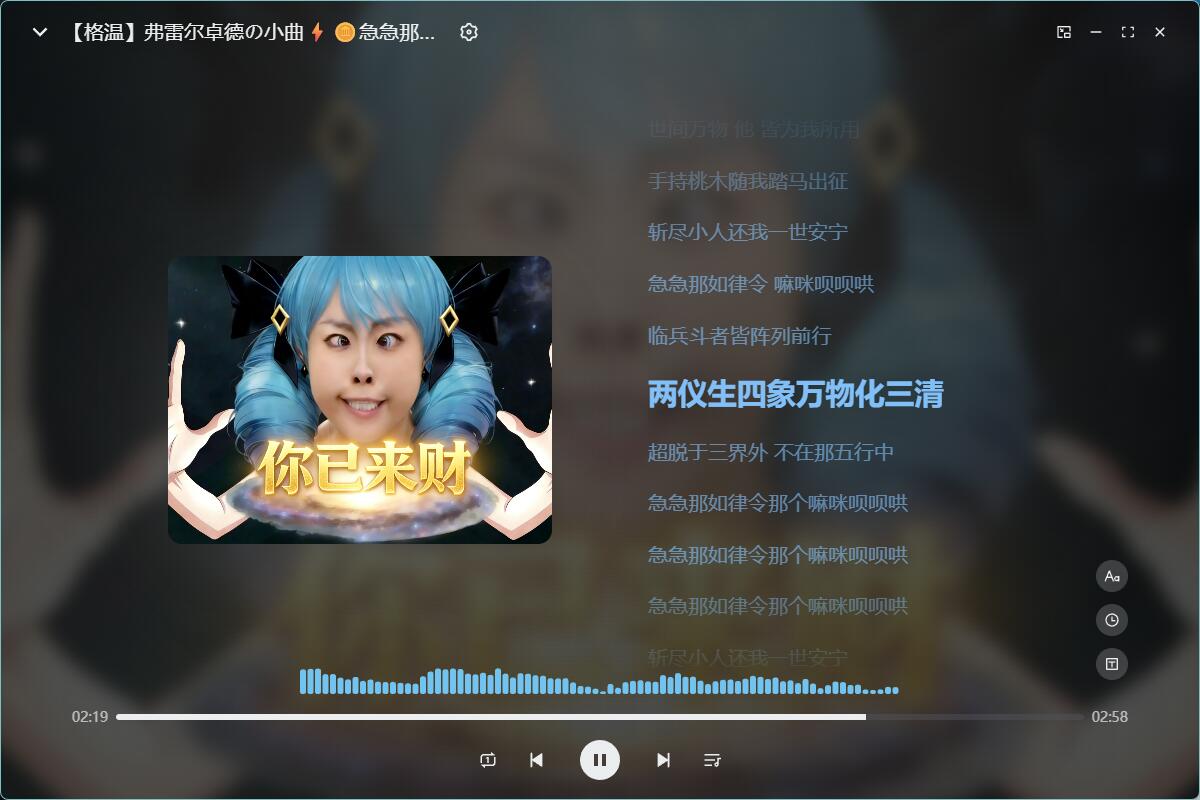
Task: Minimize the player window
Action: click(1096, 32)
